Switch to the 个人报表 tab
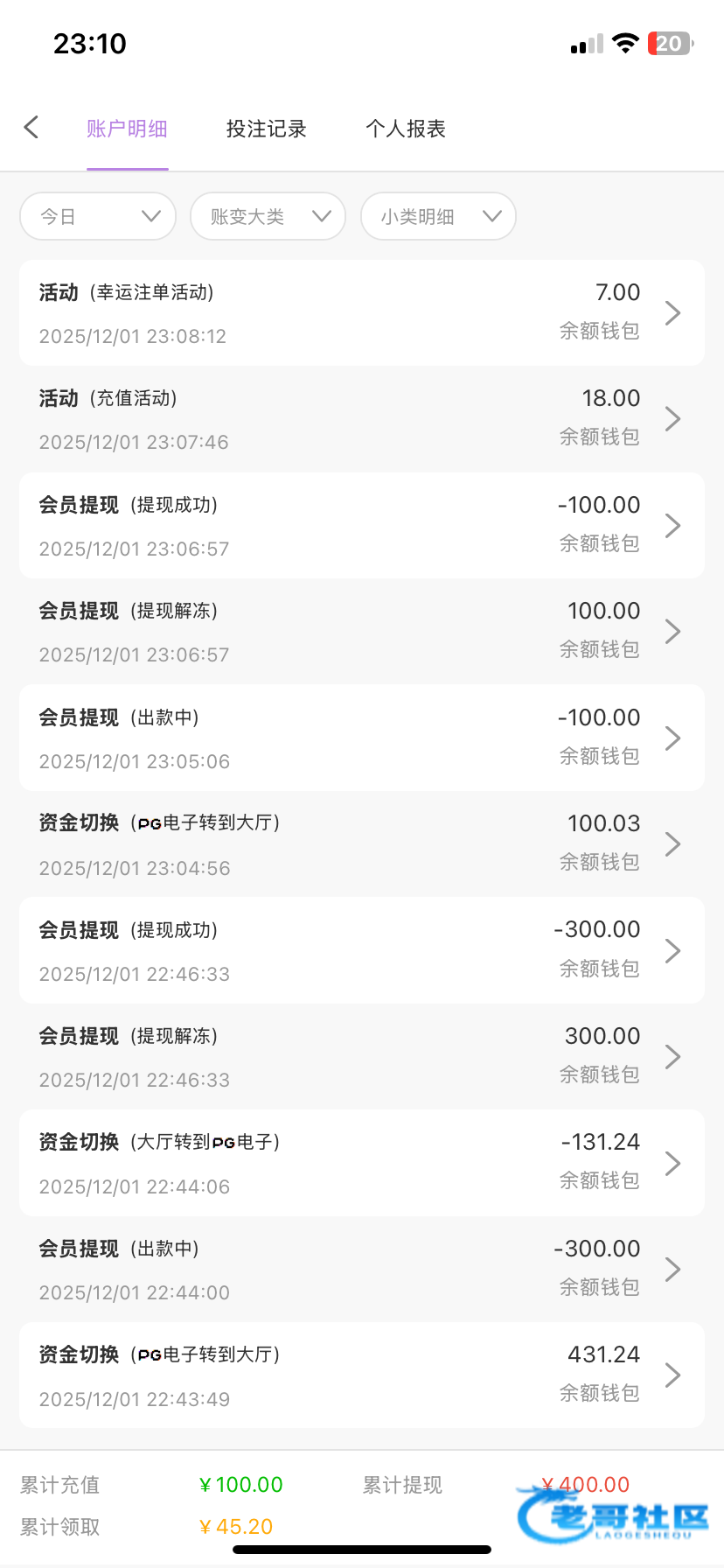This screenshot has width=724, height=1568. 406,129
